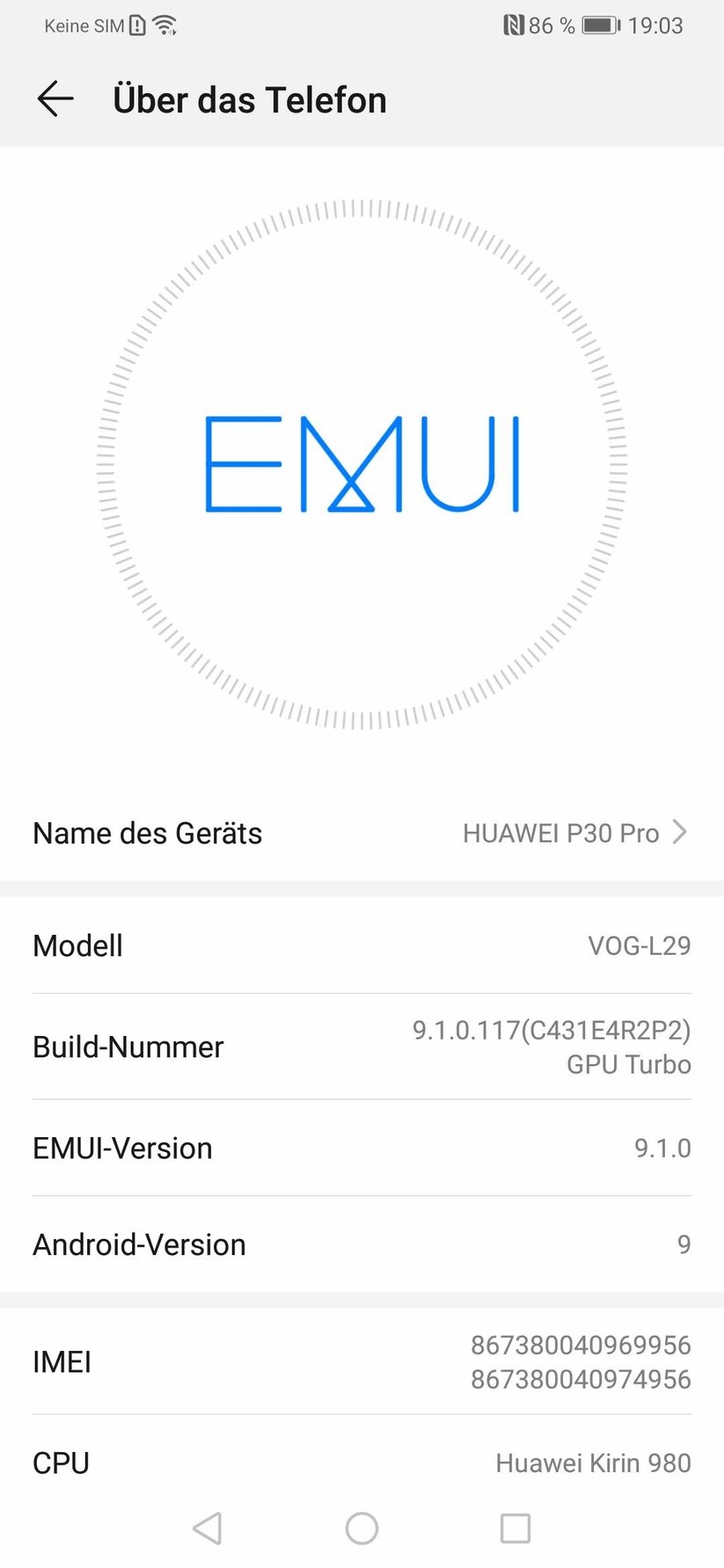
Task: Click the battery icon in the status bar
Action: [x=599, y=26]
